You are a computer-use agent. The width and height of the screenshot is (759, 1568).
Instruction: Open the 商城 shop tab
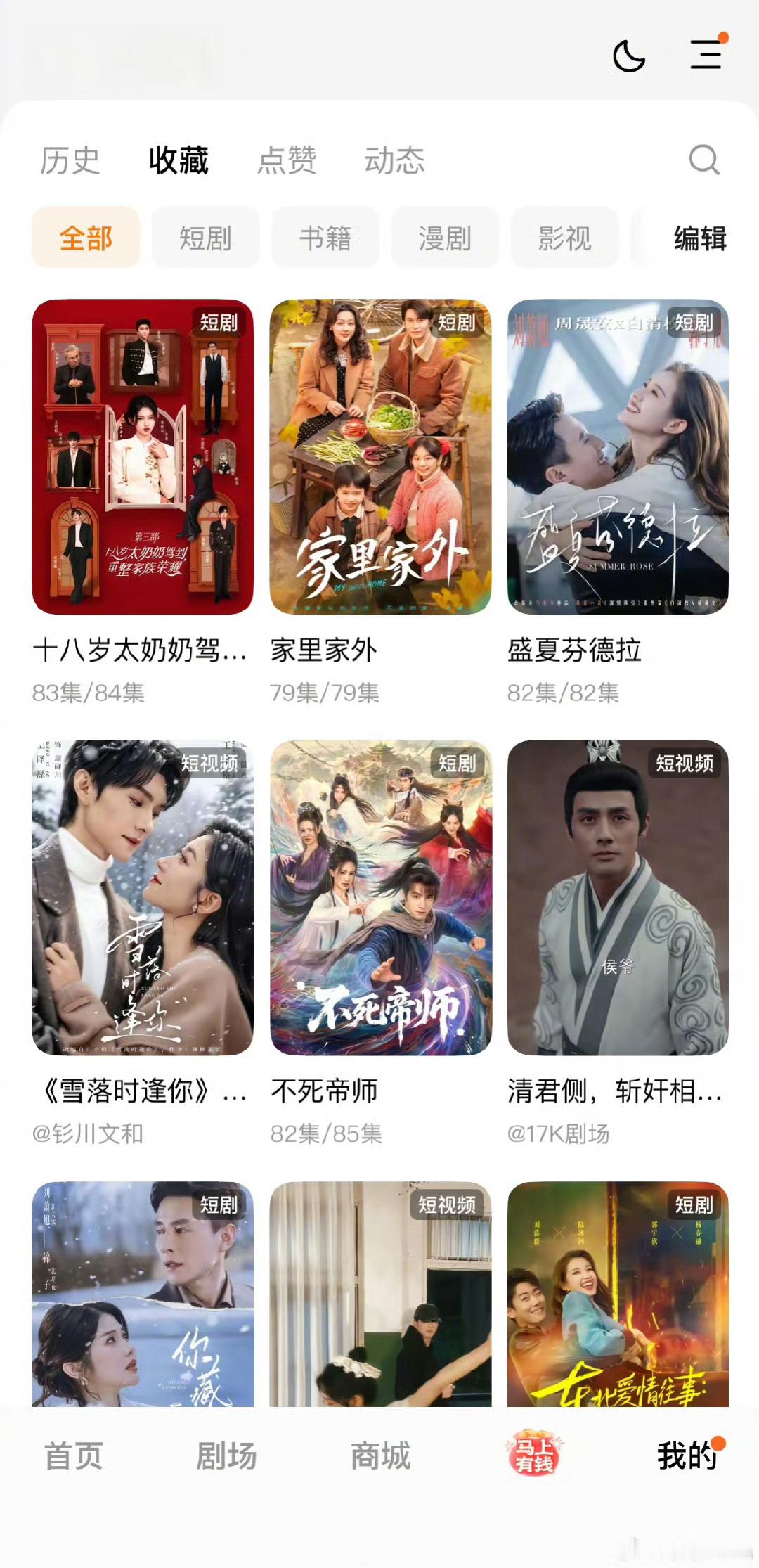pyautogui.click(x=380, y=1455)
